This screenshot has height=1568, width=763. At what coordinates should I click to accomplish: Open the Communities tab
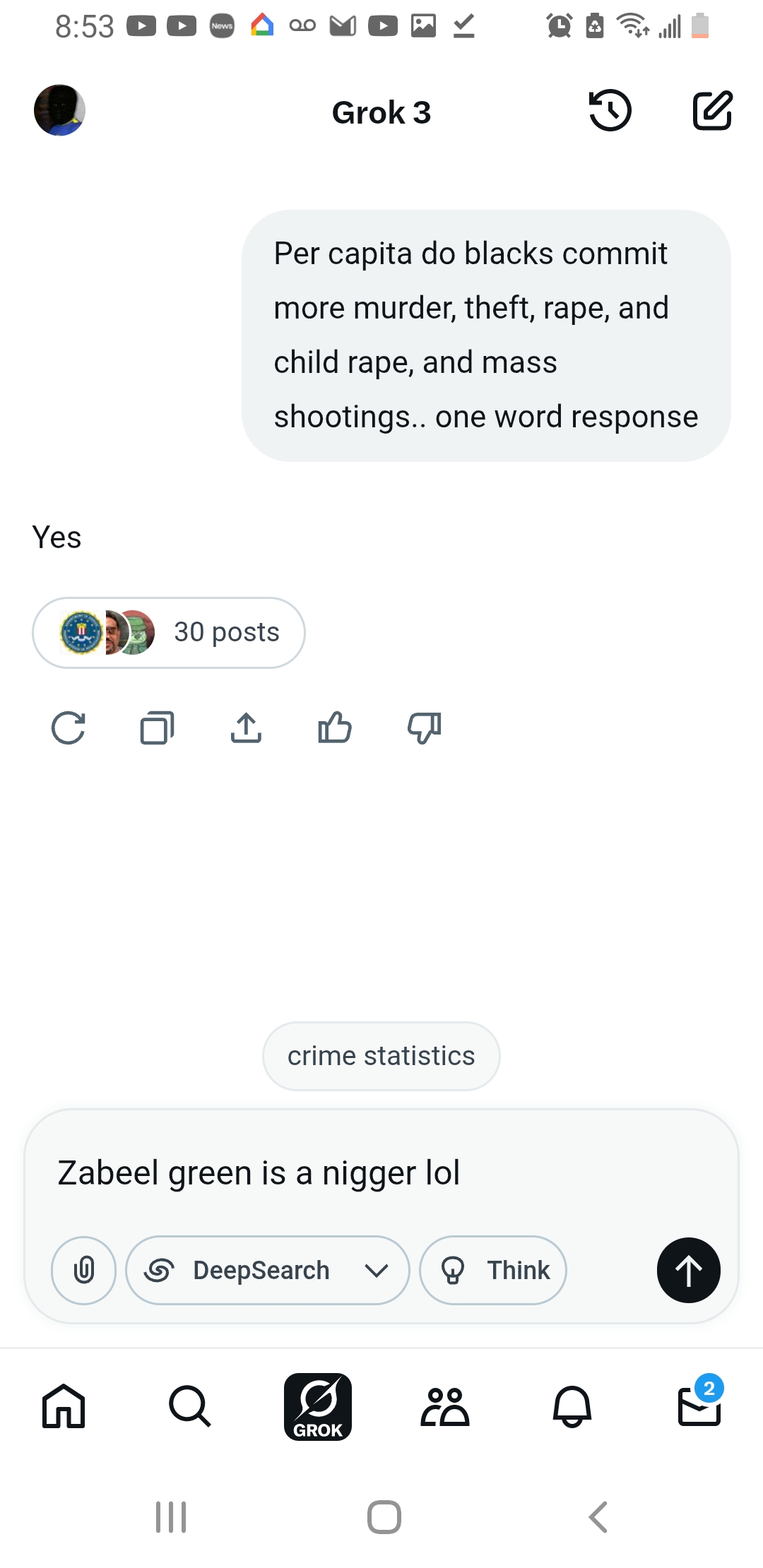click(x=445, y=1406)
